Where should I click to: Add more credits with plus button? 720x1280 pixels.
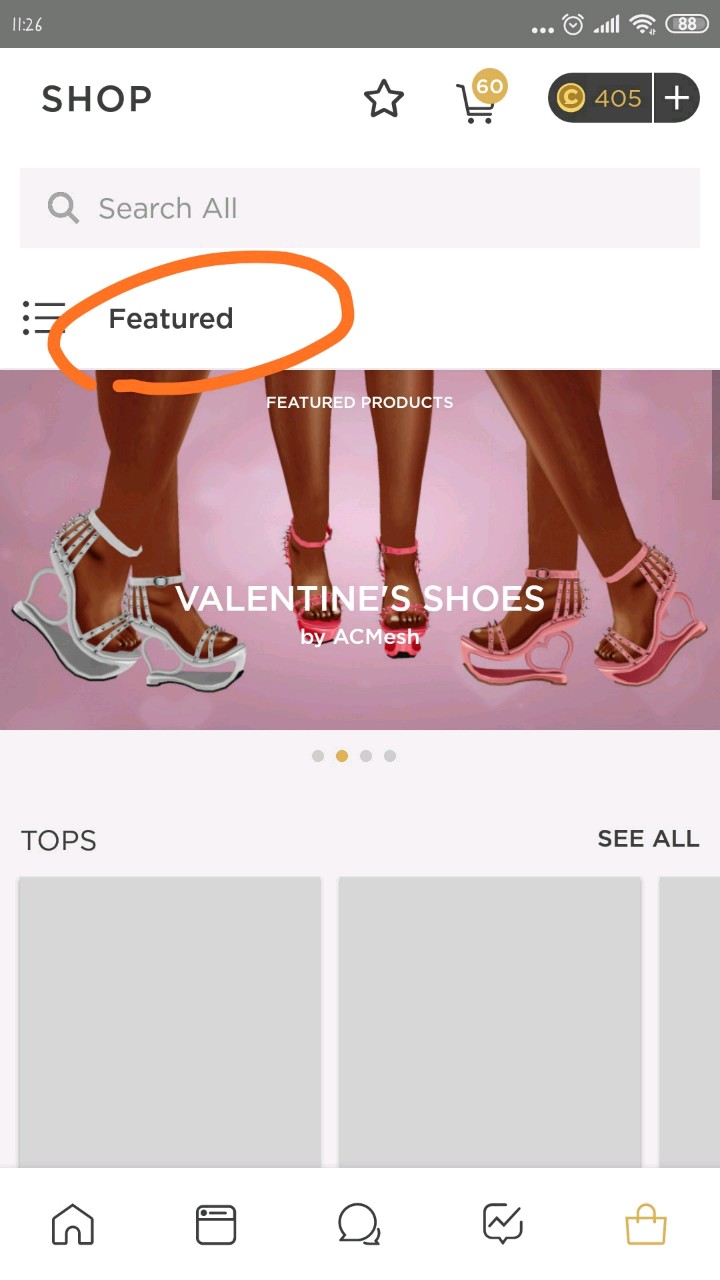[x=677, y=98]
